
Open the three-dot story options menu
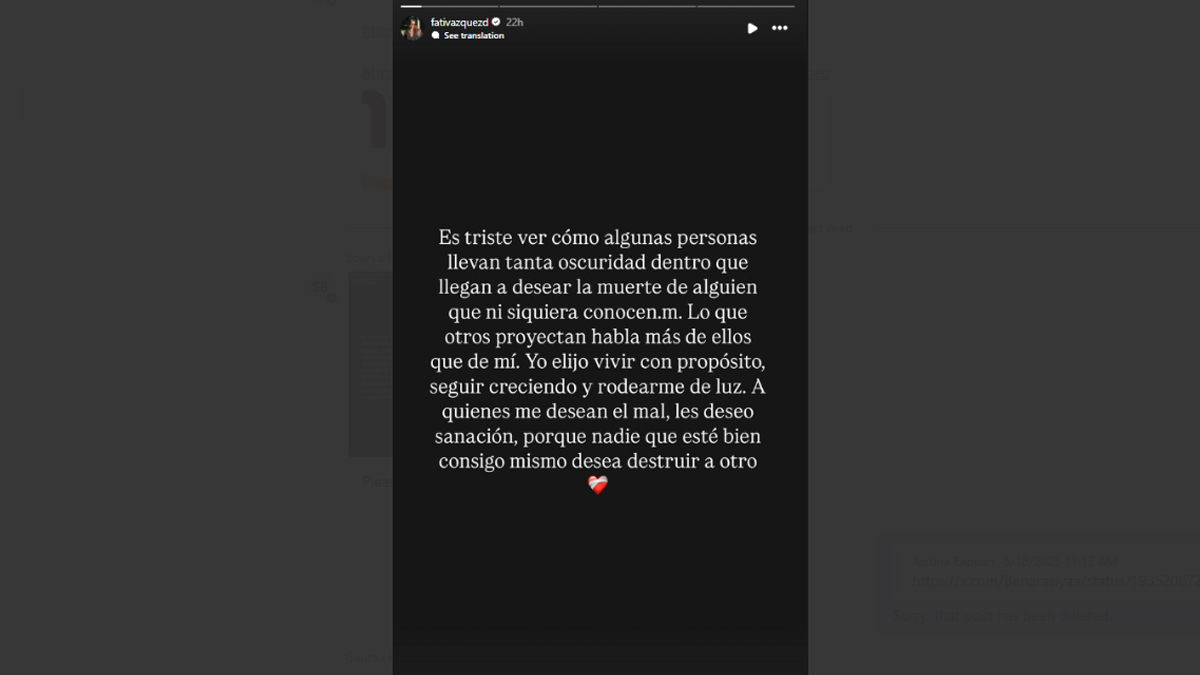[780, 28]
